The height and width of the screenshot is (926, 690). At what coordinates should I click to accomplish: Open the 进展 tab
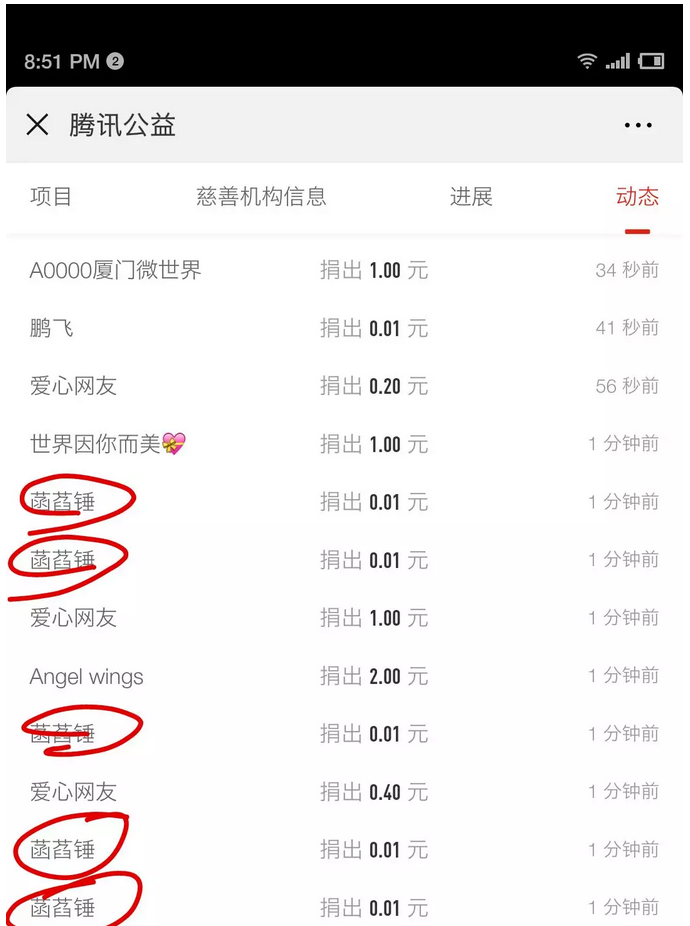coord(471,197)
